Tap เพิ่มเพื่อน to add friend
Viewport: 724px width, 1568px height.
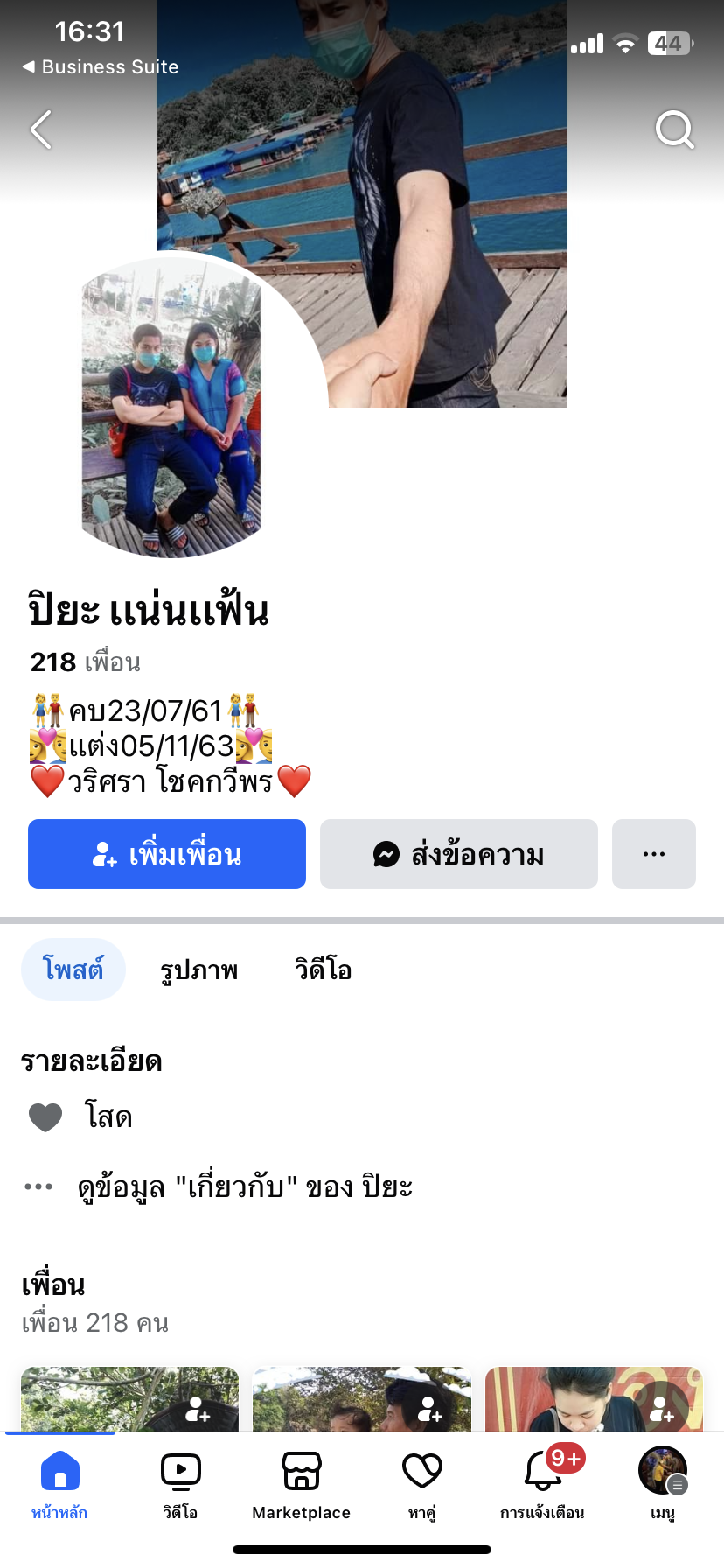pyautogui.click(x=167, y=854)
